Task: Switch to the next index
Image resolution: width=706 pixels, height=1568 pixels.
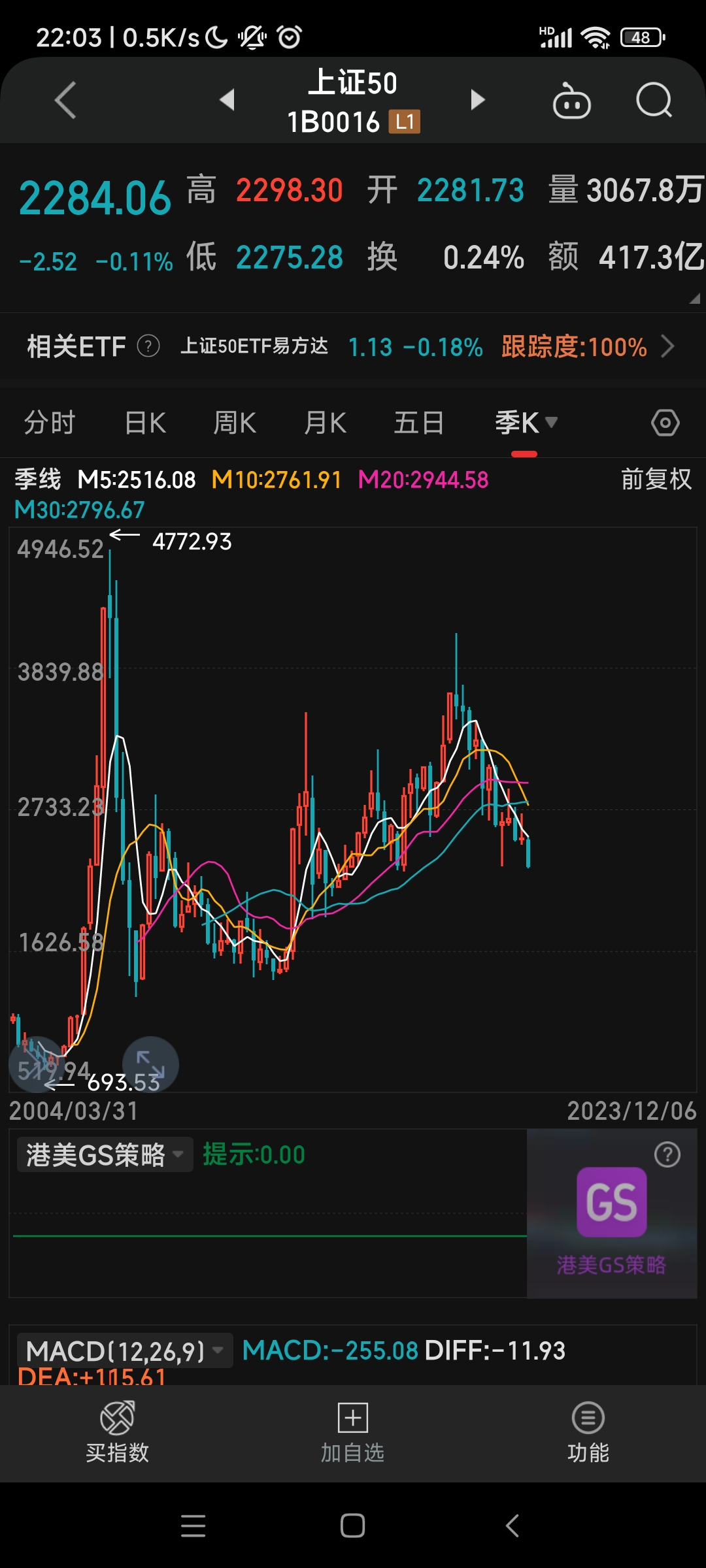Action: [478, 100]
